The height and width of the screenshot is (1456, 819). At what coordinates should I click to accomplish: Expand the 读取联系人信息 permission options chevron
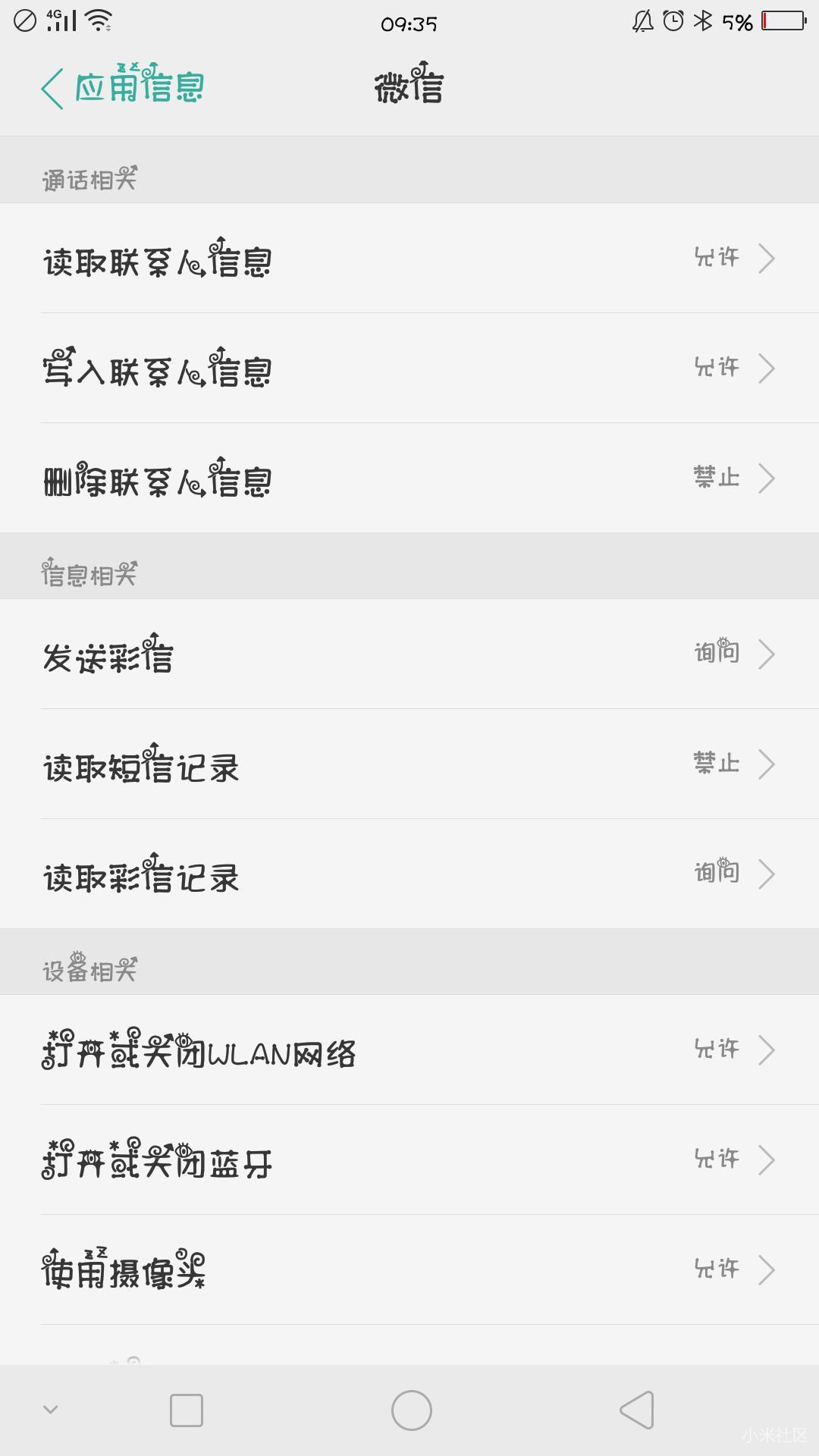[768, 258]
